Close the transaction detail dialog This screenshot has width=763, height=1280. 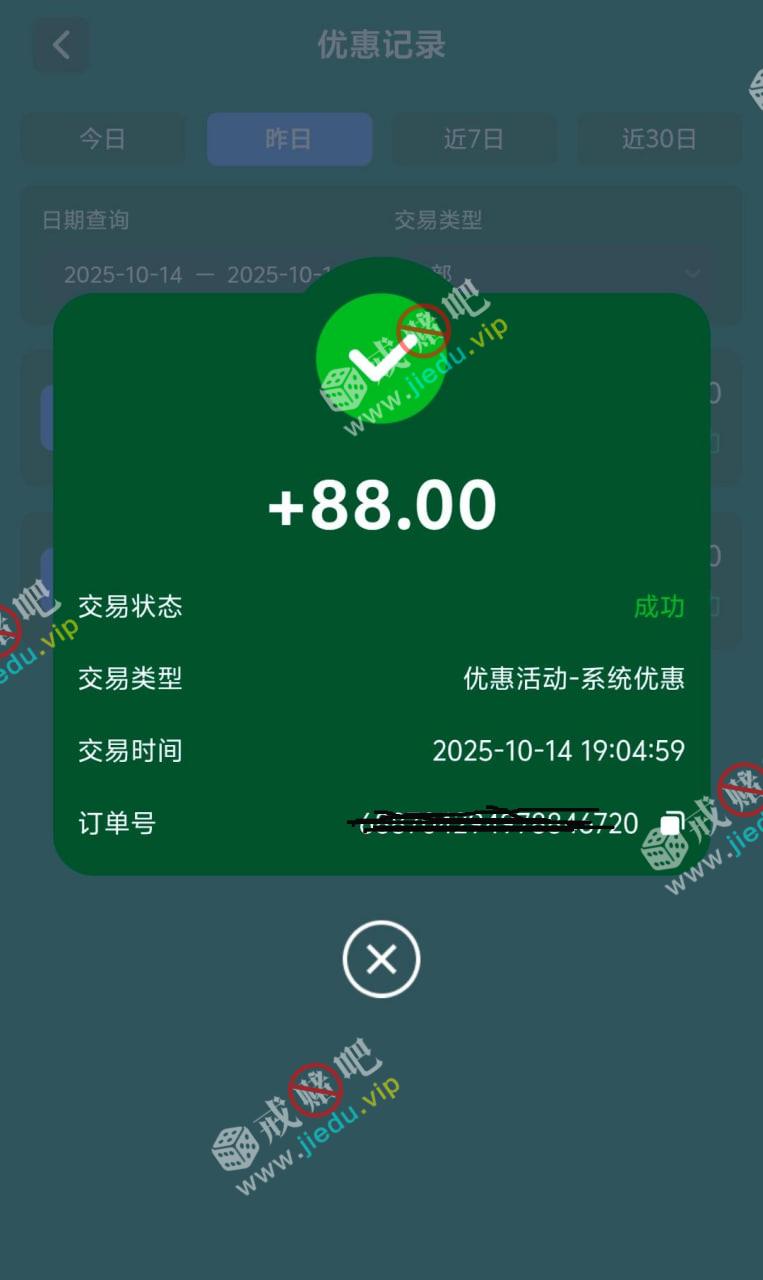[x=381, y=960]
